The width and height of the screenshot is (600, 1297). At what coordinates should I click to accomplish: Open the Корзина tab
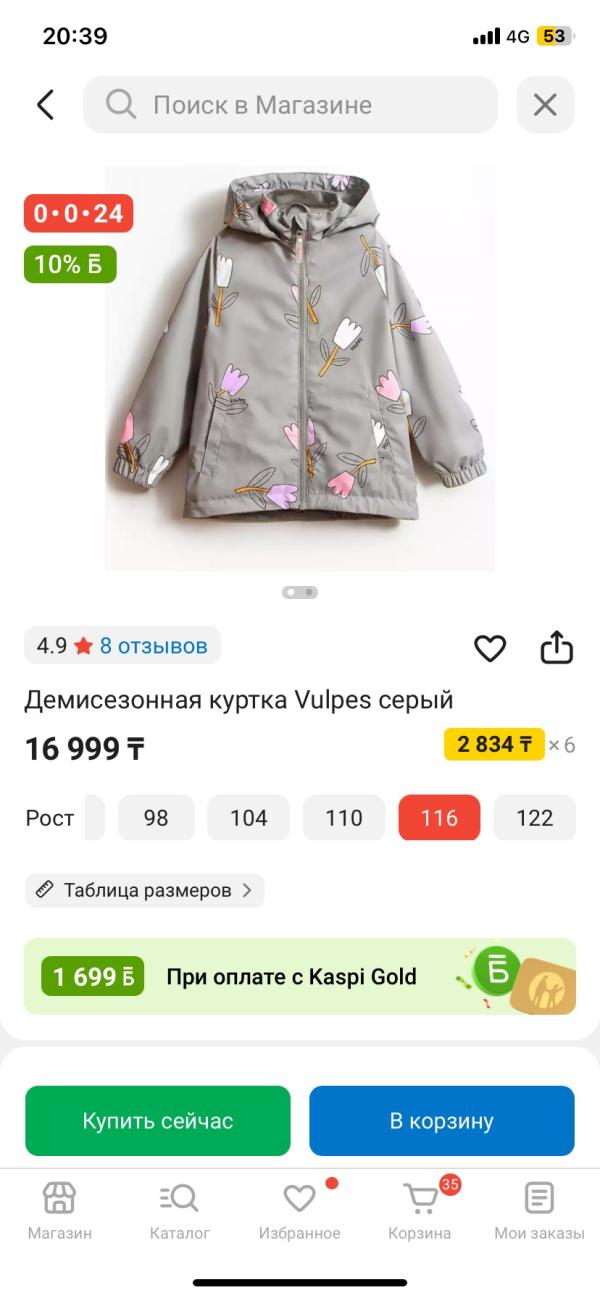tap(420, 1211)
